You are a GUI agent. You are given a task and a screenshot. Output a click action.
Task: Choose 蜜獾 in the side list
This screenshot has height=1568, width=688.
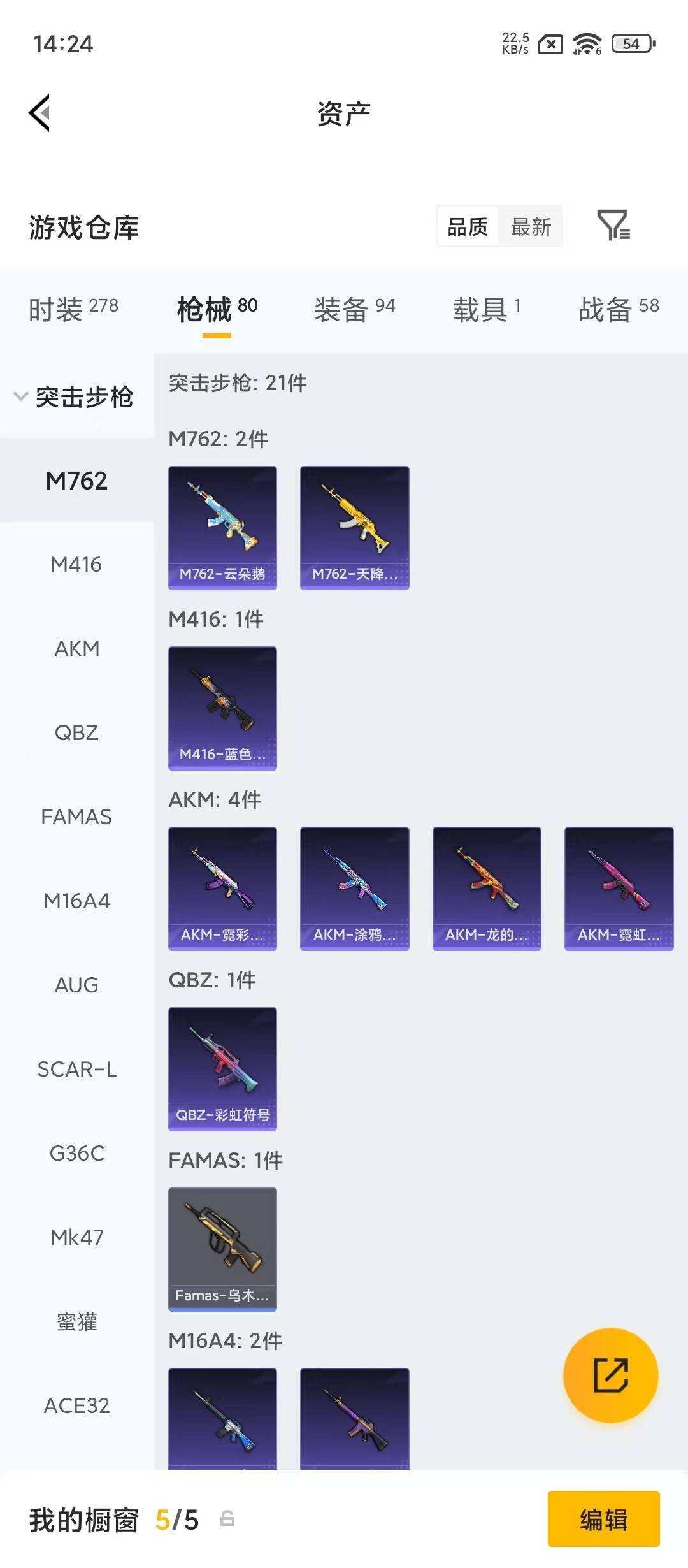[x=76, y=1321]
